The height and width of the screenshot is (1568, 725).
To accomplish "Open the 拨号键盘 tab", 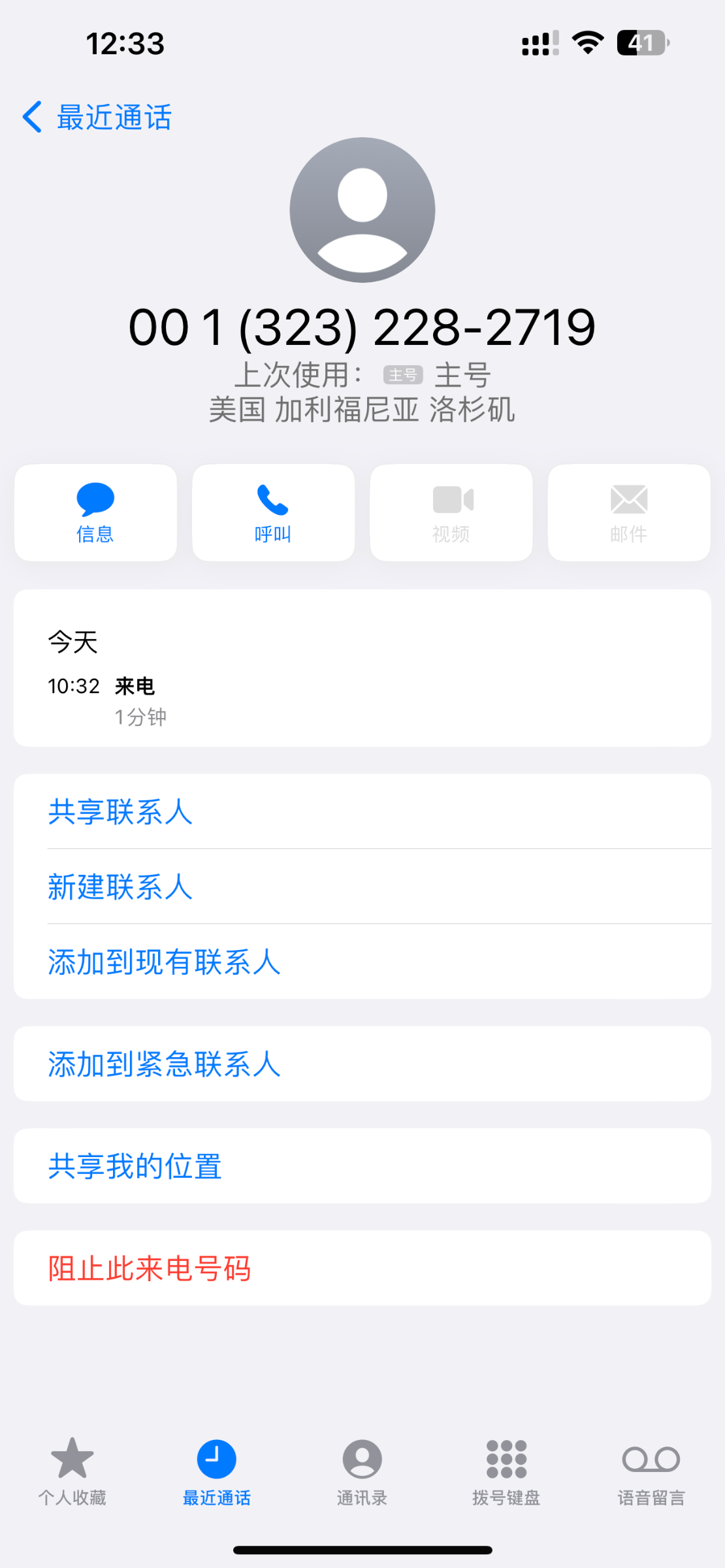I will click(506, 1470).
